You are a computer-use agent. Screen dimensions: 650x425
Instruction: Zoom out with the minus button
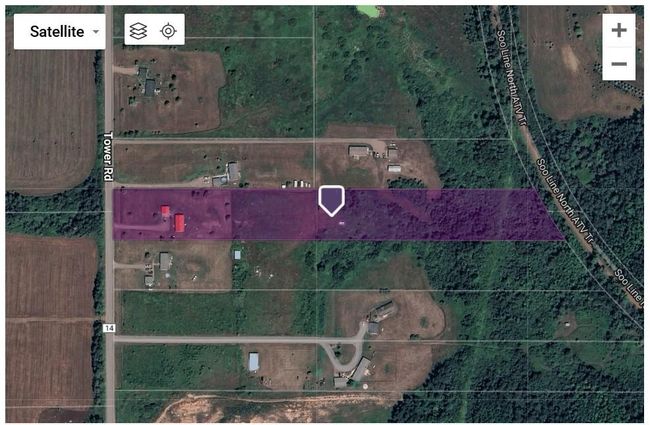click(619, 64)
